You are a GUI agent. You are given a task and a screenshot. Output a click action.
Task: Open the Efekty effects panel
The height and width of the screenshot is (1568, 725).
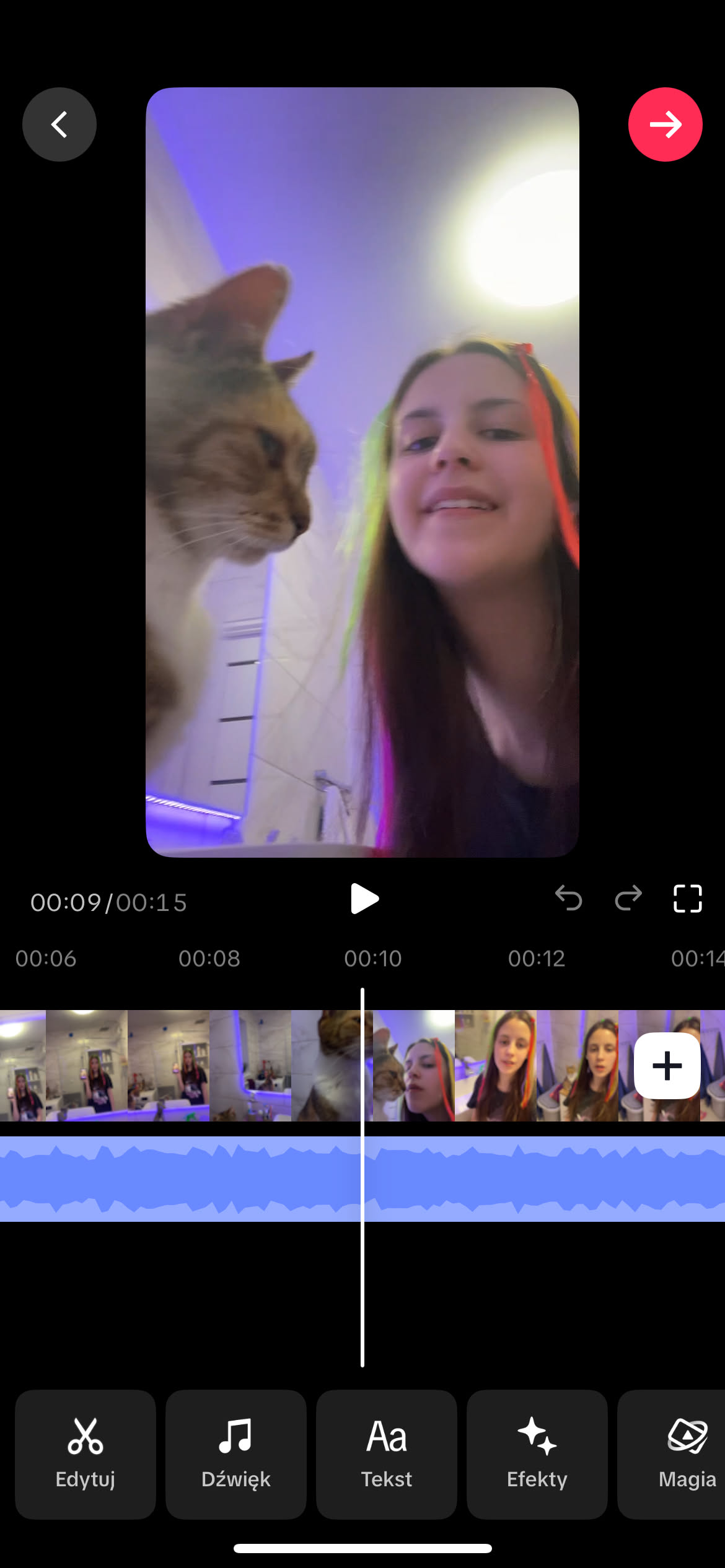(537, 1454)
